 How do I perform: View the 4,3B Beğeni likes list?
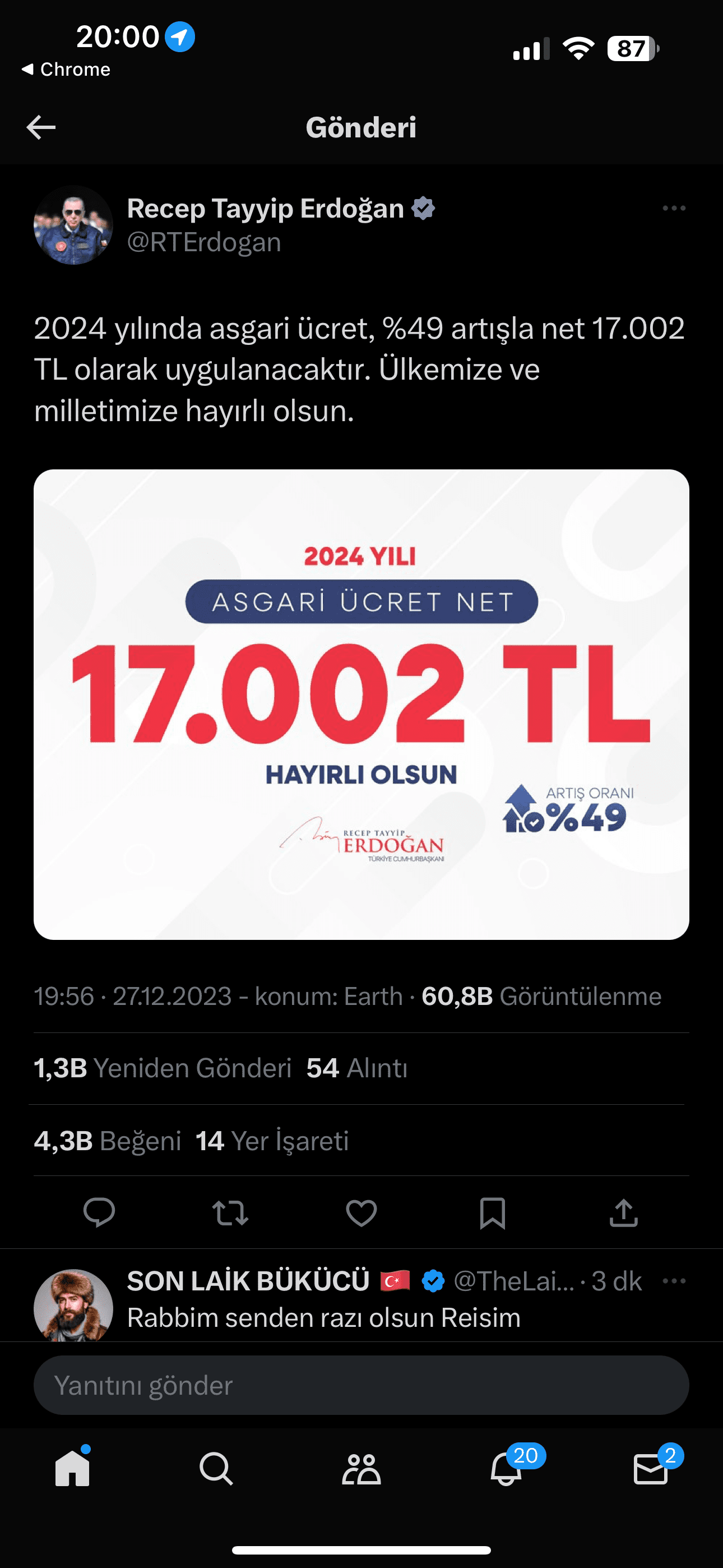[x=108, y=1141]
